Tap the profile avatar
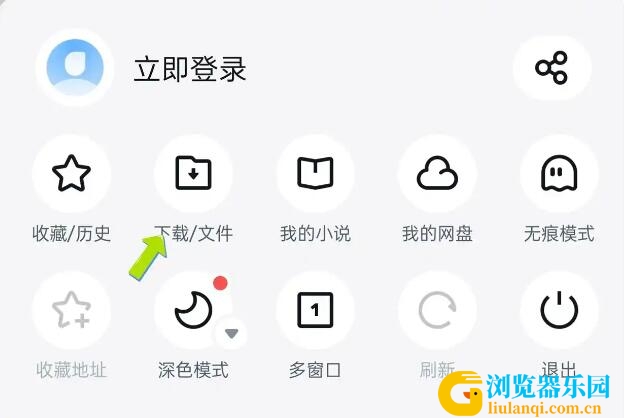The height and width of the screenshot is (418, 624). coord(74,68)
